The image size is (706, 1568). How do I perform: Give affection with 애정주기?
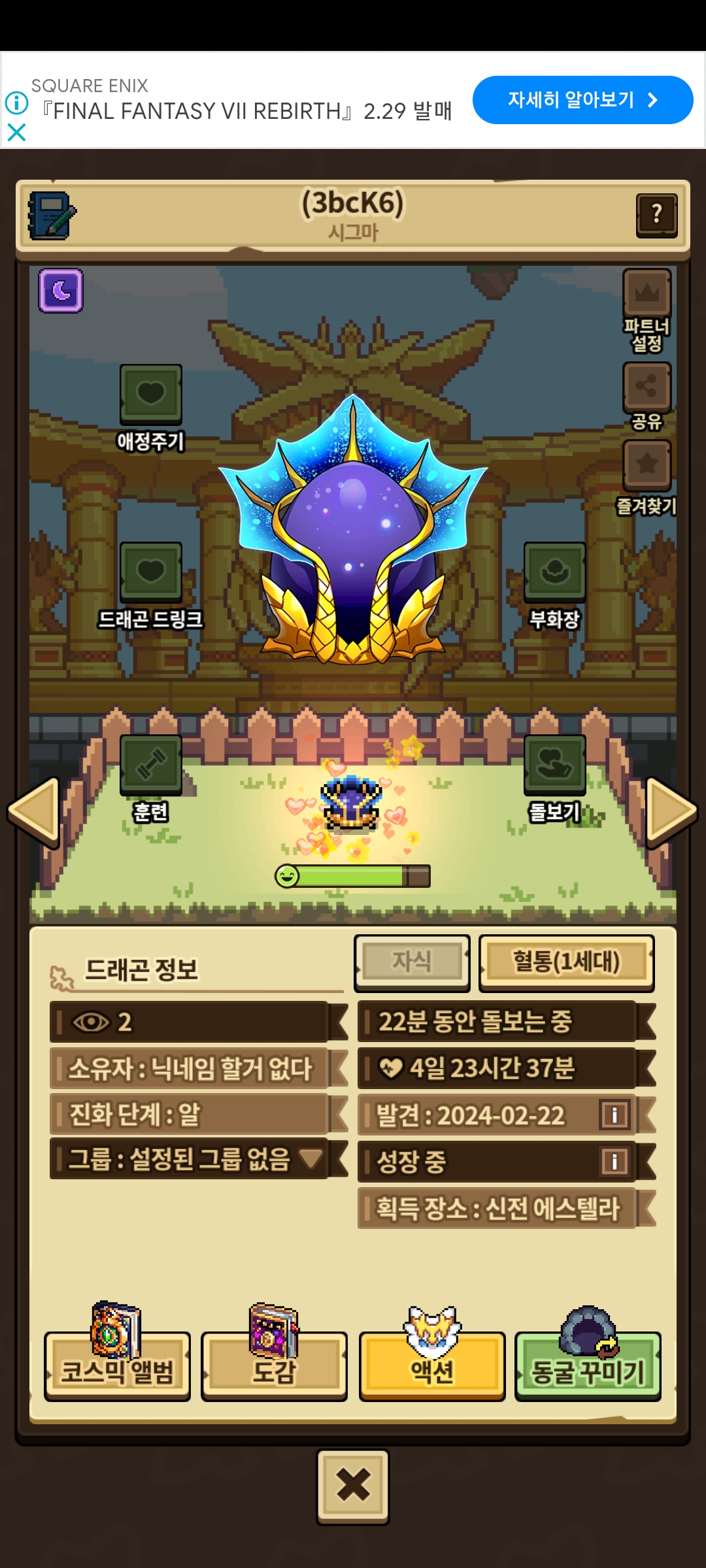[x=150, y=395]
